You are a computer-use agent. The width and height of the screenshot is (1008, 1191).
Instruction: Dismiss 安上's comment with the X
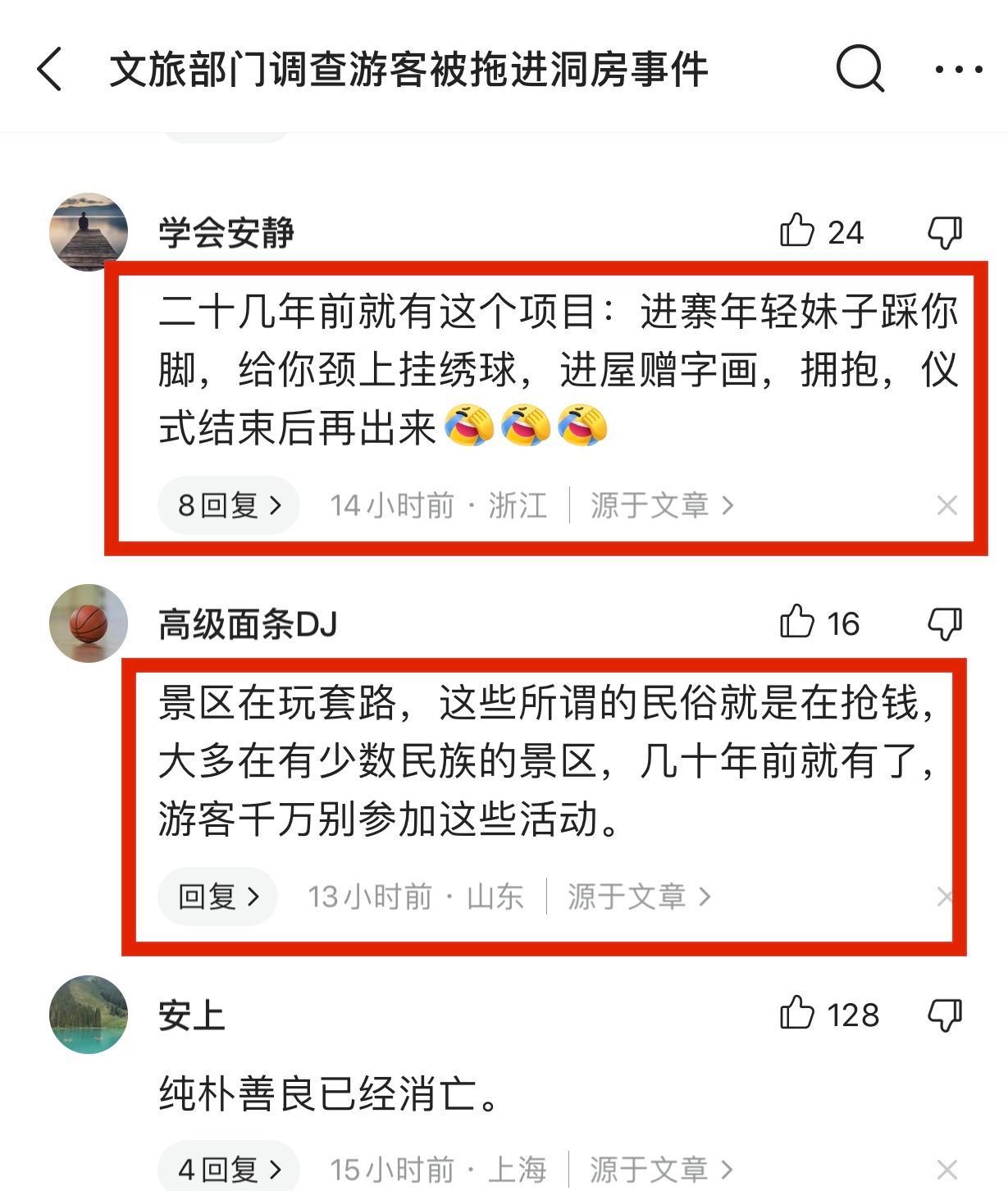(946, 1170)
